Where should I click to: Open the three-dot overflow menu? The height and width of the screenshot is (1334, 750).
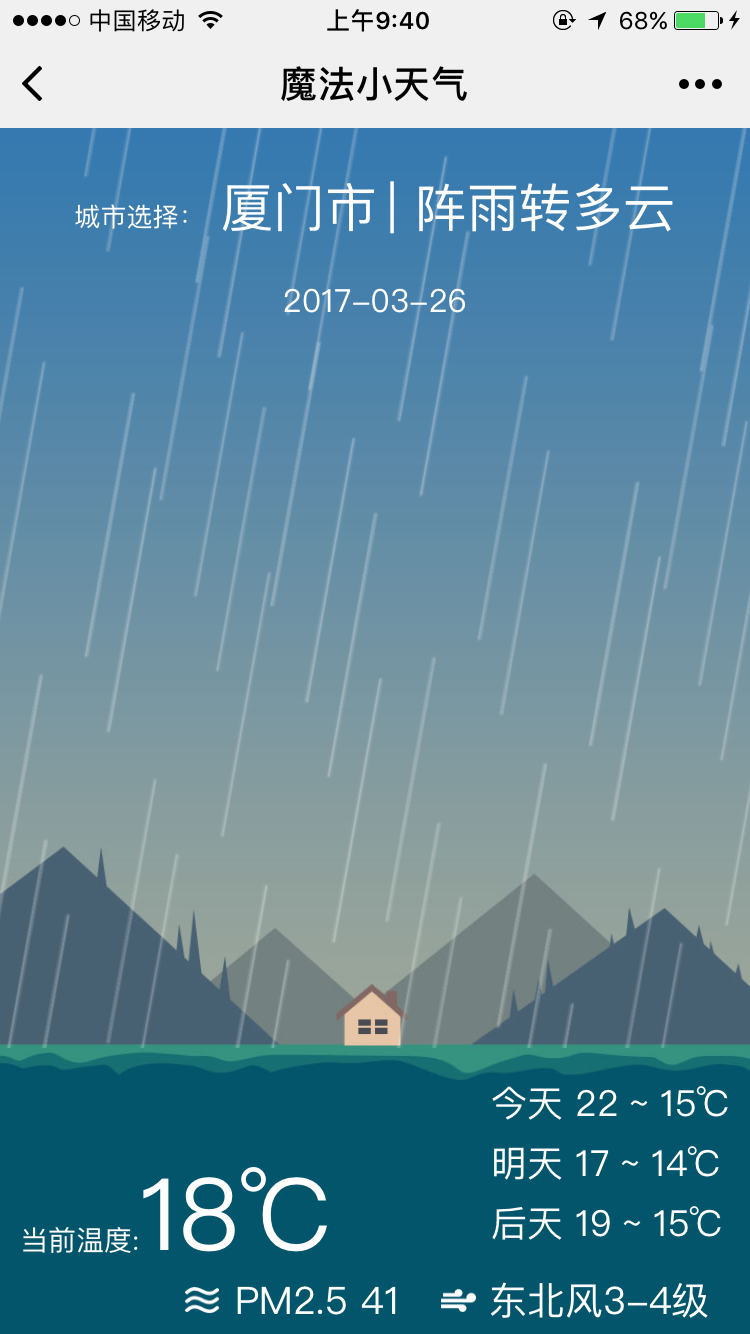[x=699, y=84]
